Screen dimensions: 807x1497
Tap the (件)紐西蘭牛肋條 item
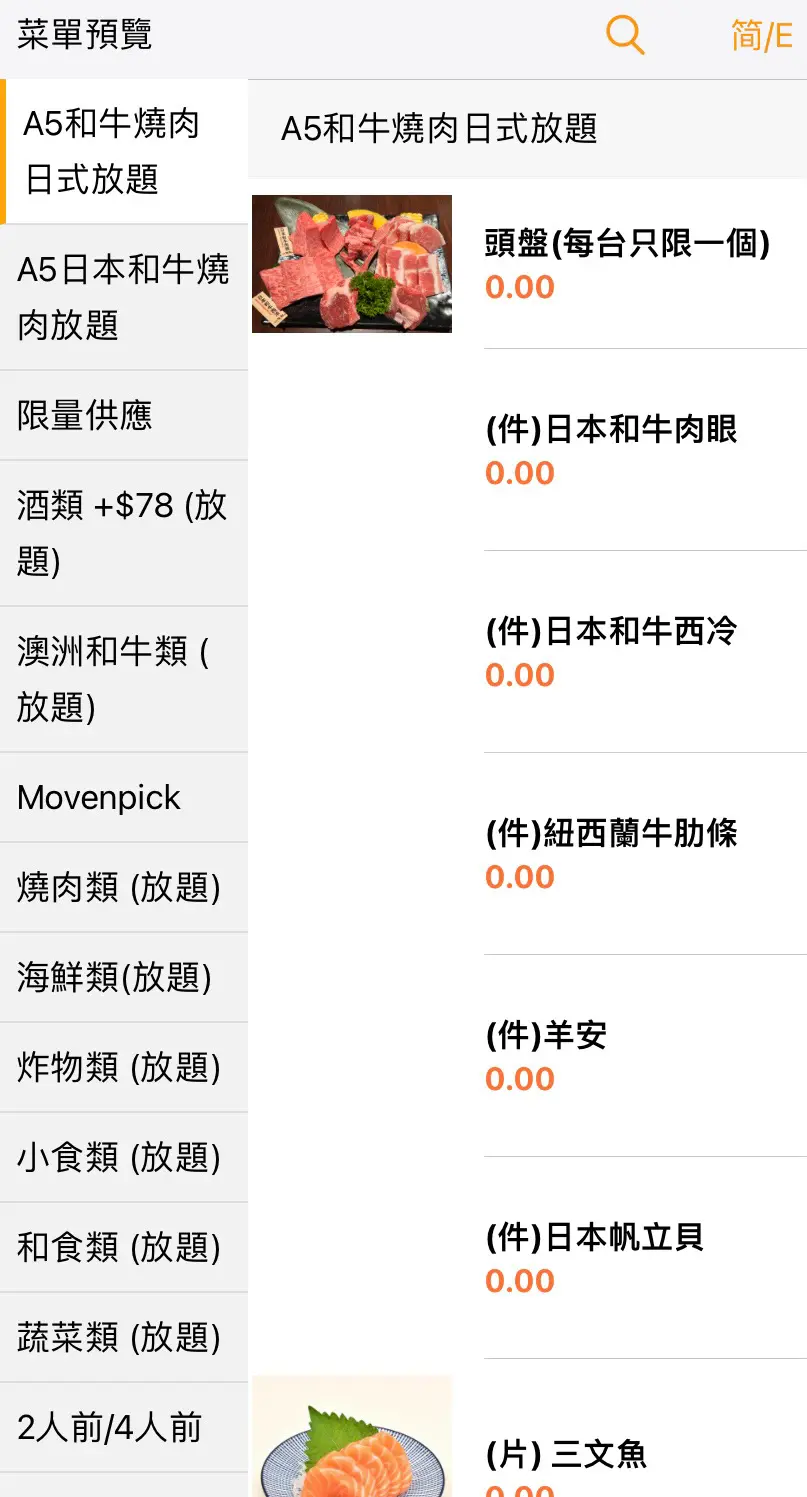(528, 854)
